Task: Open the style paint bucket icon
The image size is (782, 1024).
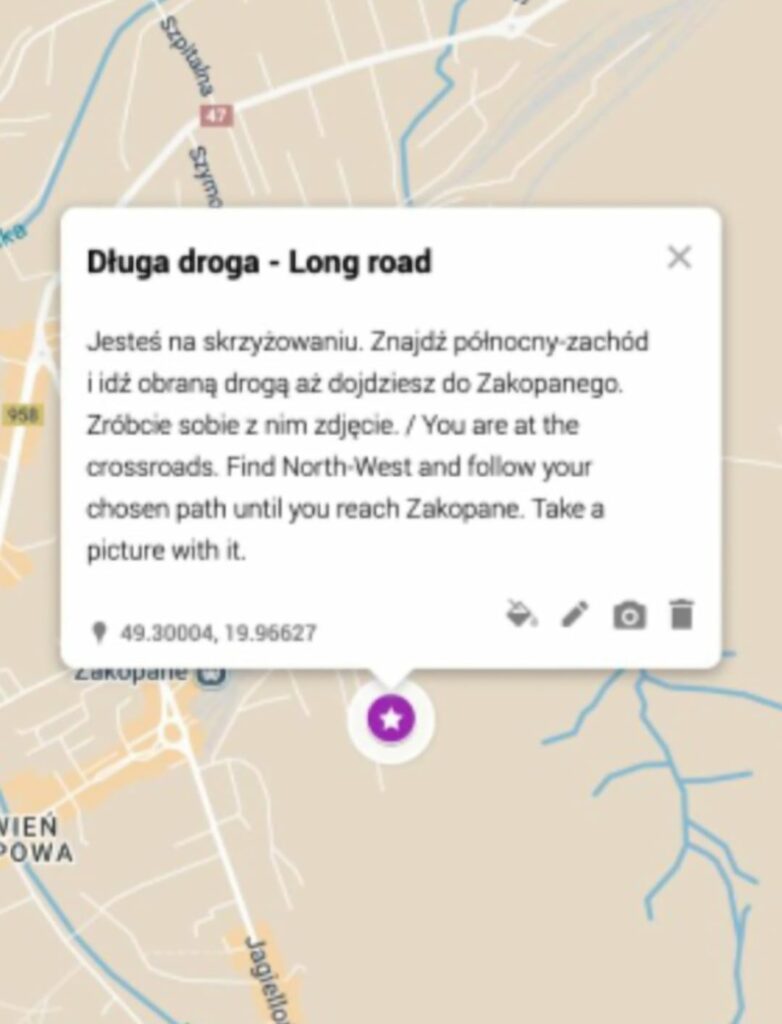Action: 520,614
